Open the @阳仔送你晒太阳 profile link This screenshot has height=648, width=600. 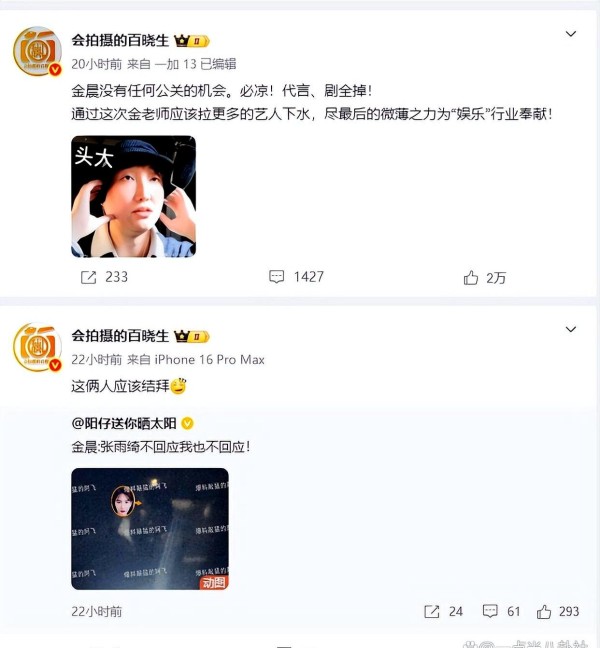click(x=124, y=423)
